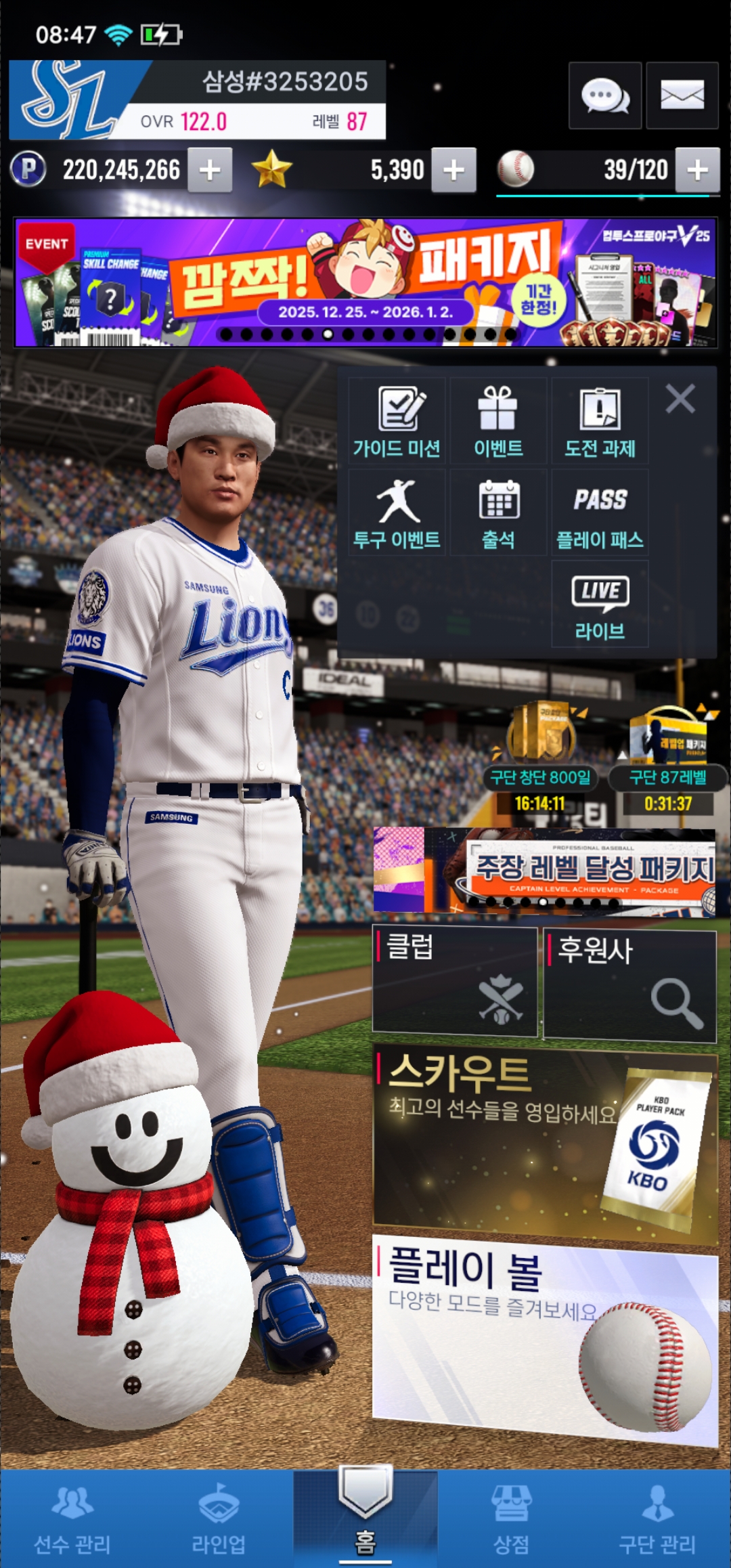Switch to the 상점 shop tab

click(x=512, y=1520)
